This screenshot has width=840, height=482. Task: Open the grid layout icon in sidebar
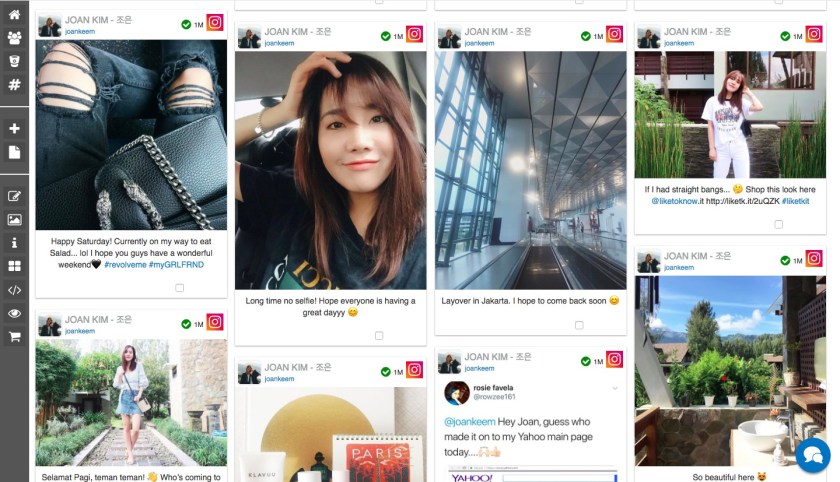coord(14,266)
